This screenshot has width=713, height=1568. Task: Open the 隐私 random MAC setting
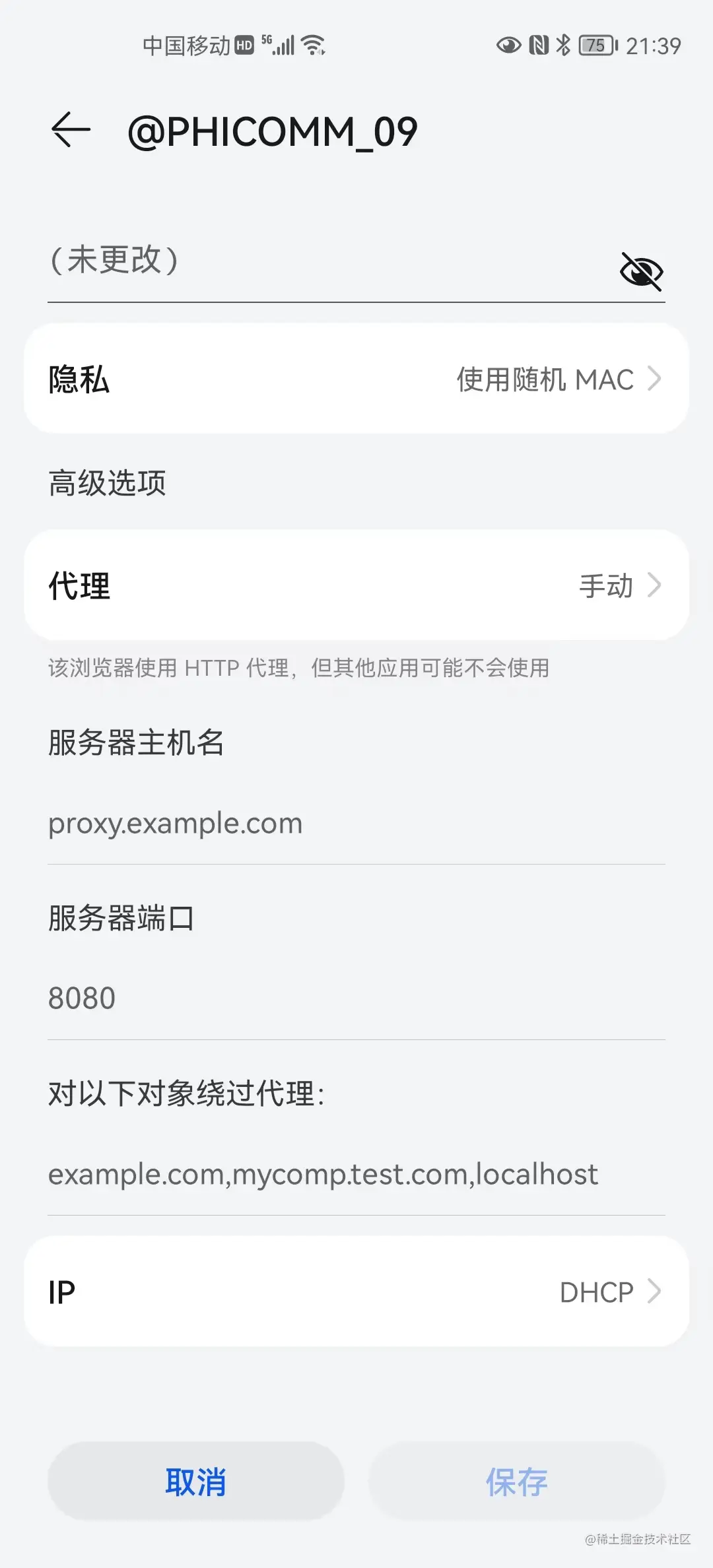tap(356, 379)
